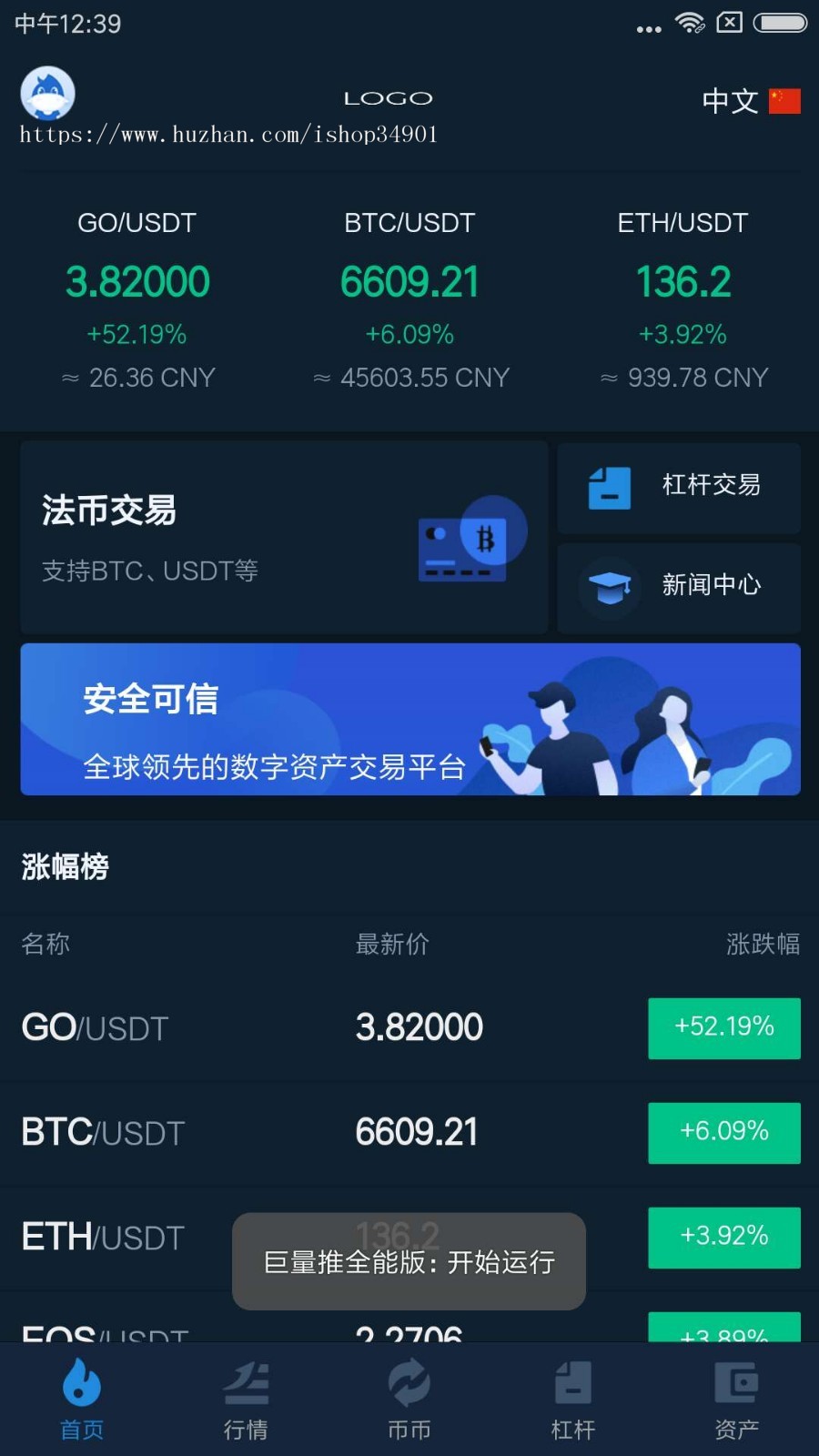Tap the 安全可信 promotional banner
This screenshot has width=819, height=1456.
tap(409, 719)
